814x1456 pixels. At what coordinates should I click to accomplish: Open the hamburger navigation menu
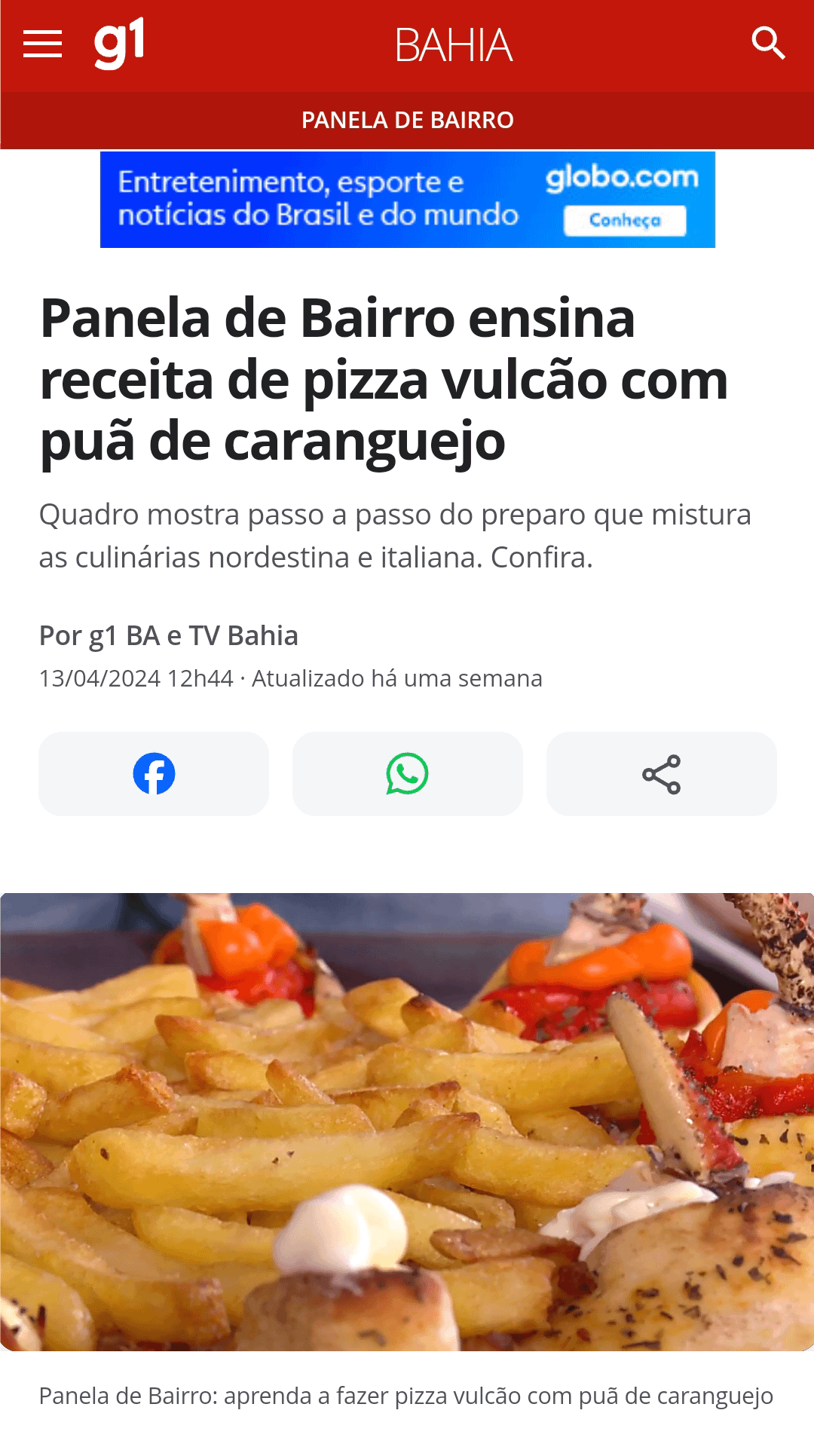tap(42, 44)
